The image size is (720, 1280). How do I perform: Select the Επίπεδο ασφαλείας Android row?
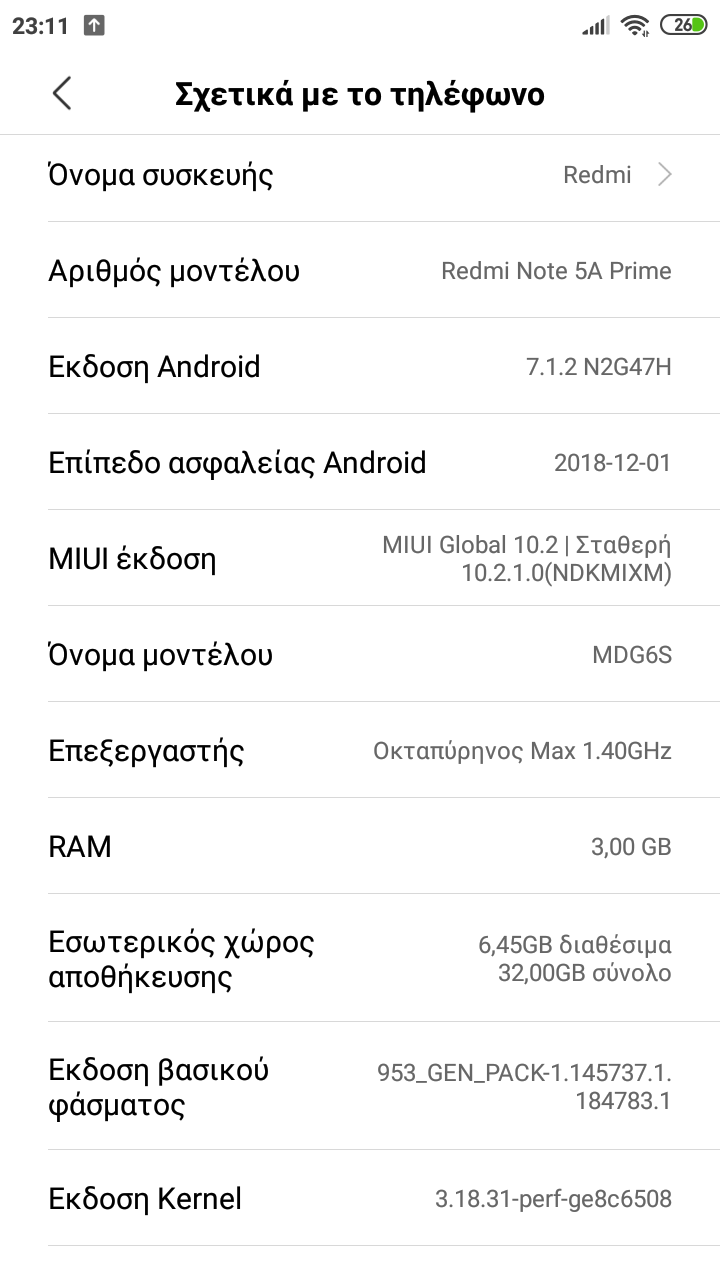pyautogui.click(x=360, y=463)
